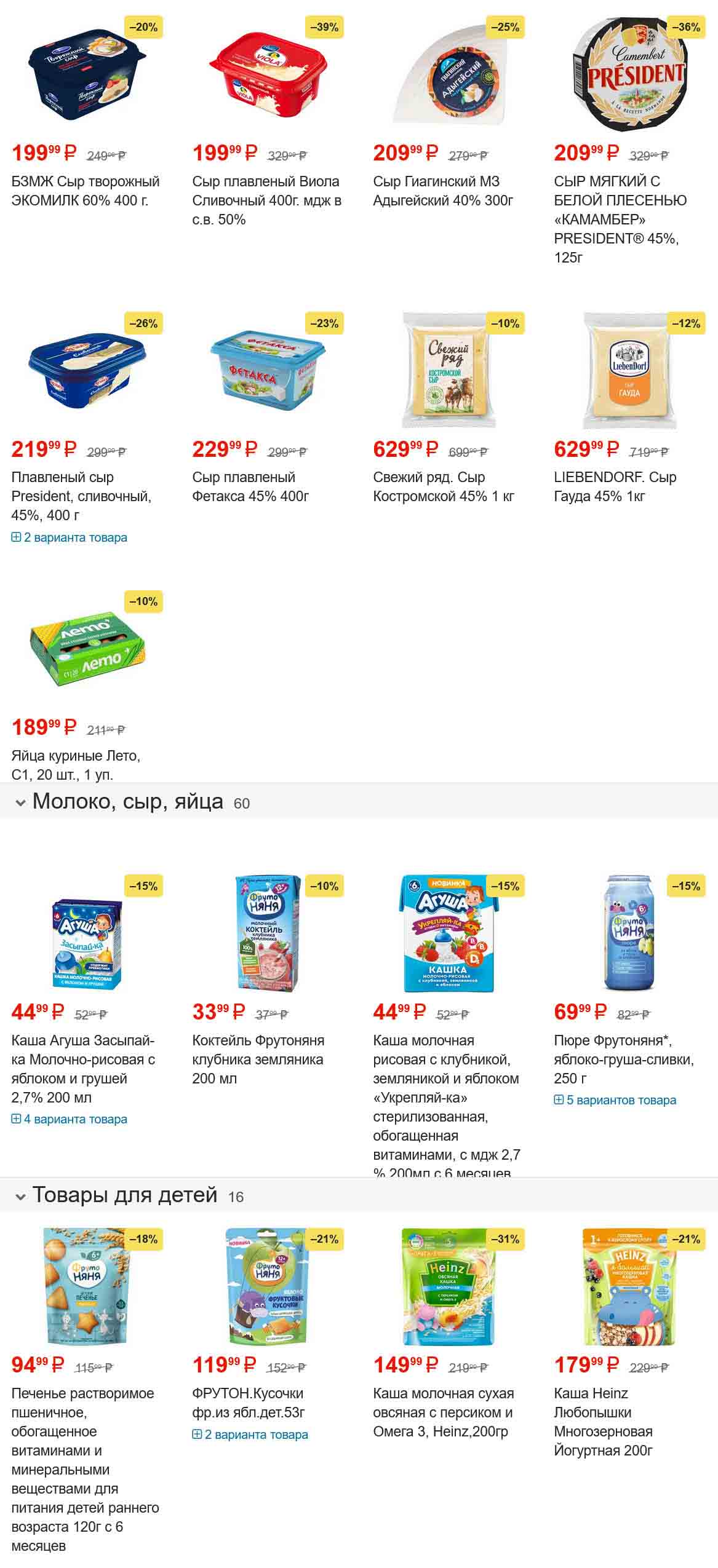
Task: Open Камамбер President 125г product
Action: pyautogui.click(x=620, y=219)
